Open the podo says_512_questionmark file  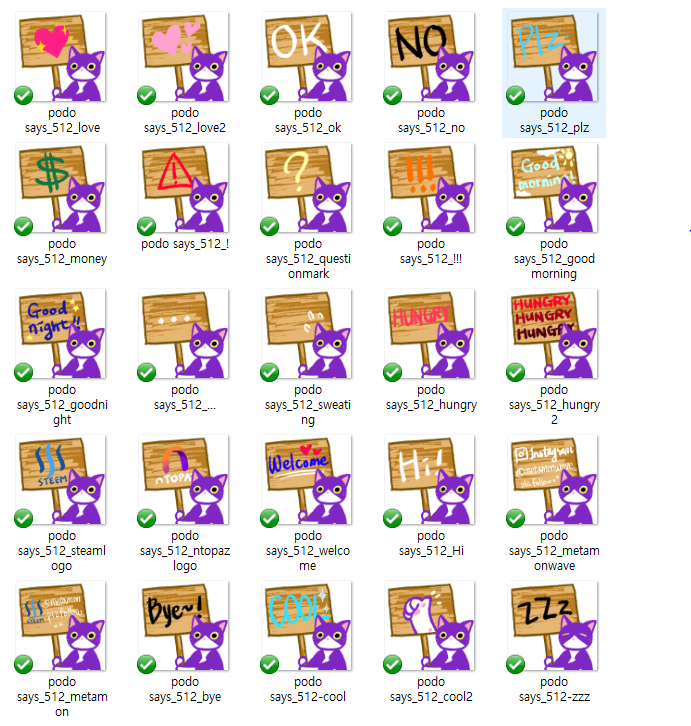point(308,190)
